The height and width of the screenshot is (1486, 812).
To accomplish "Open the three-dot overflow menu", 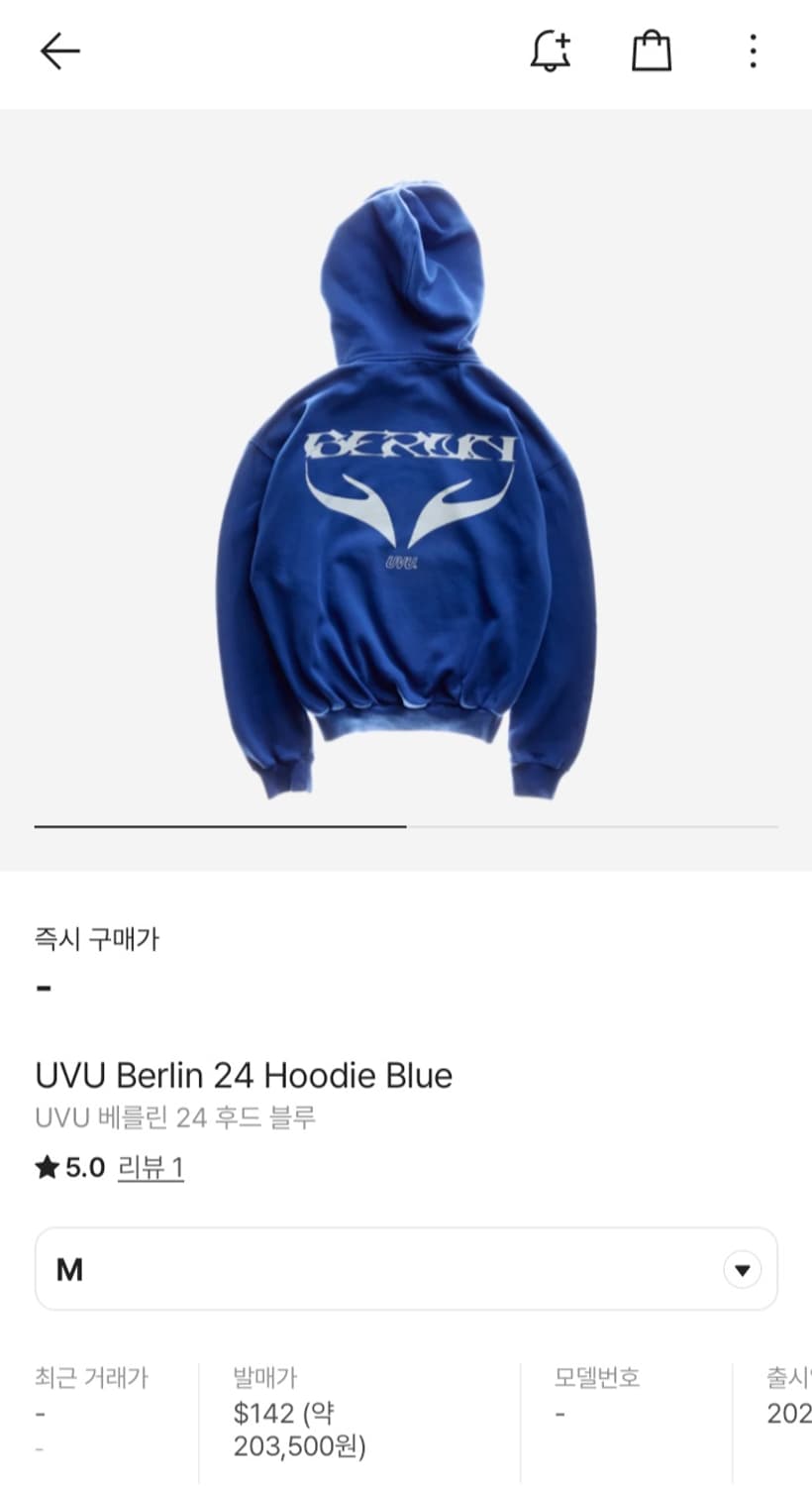I will pyautogui.click(x=753, y=51).
